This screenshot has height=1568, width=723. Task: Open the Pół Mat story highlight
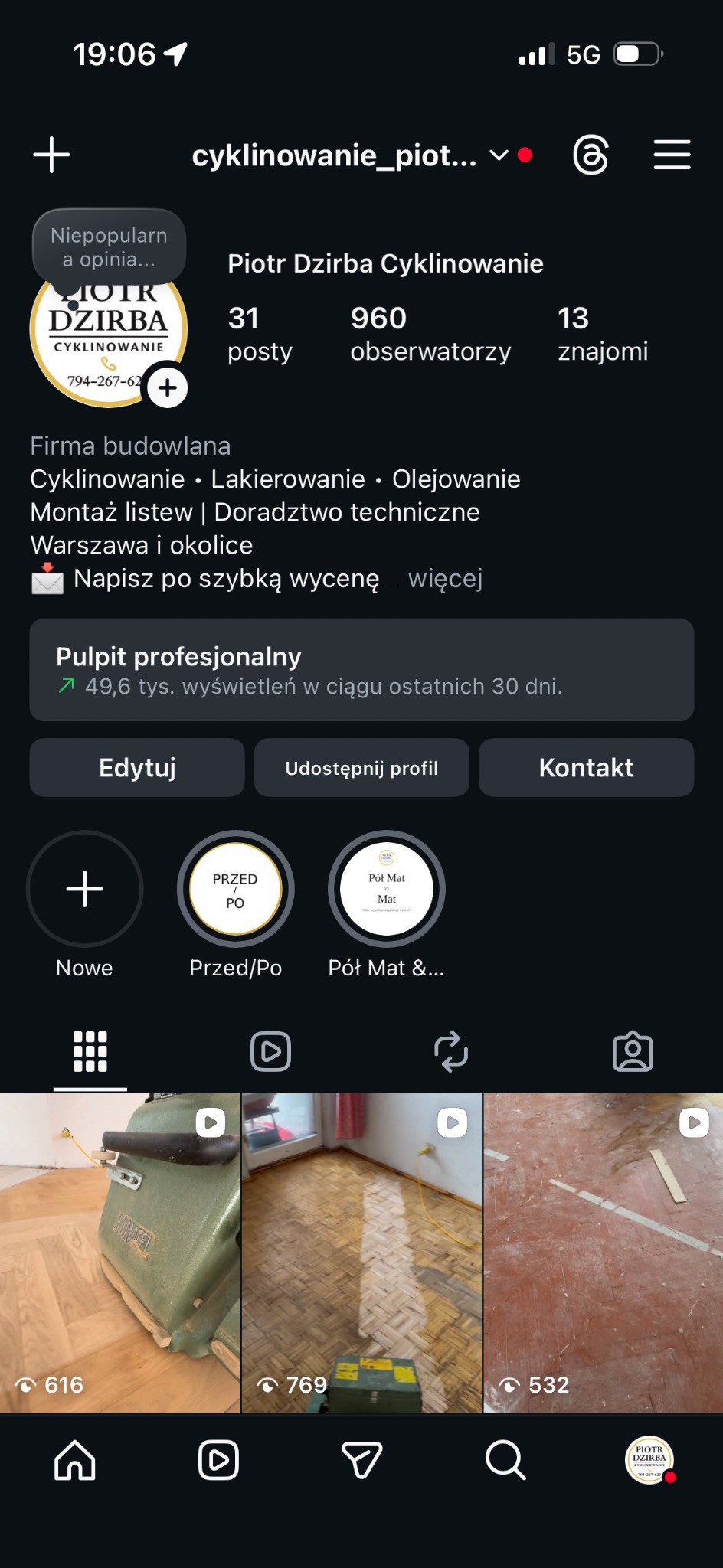point(386,889)
